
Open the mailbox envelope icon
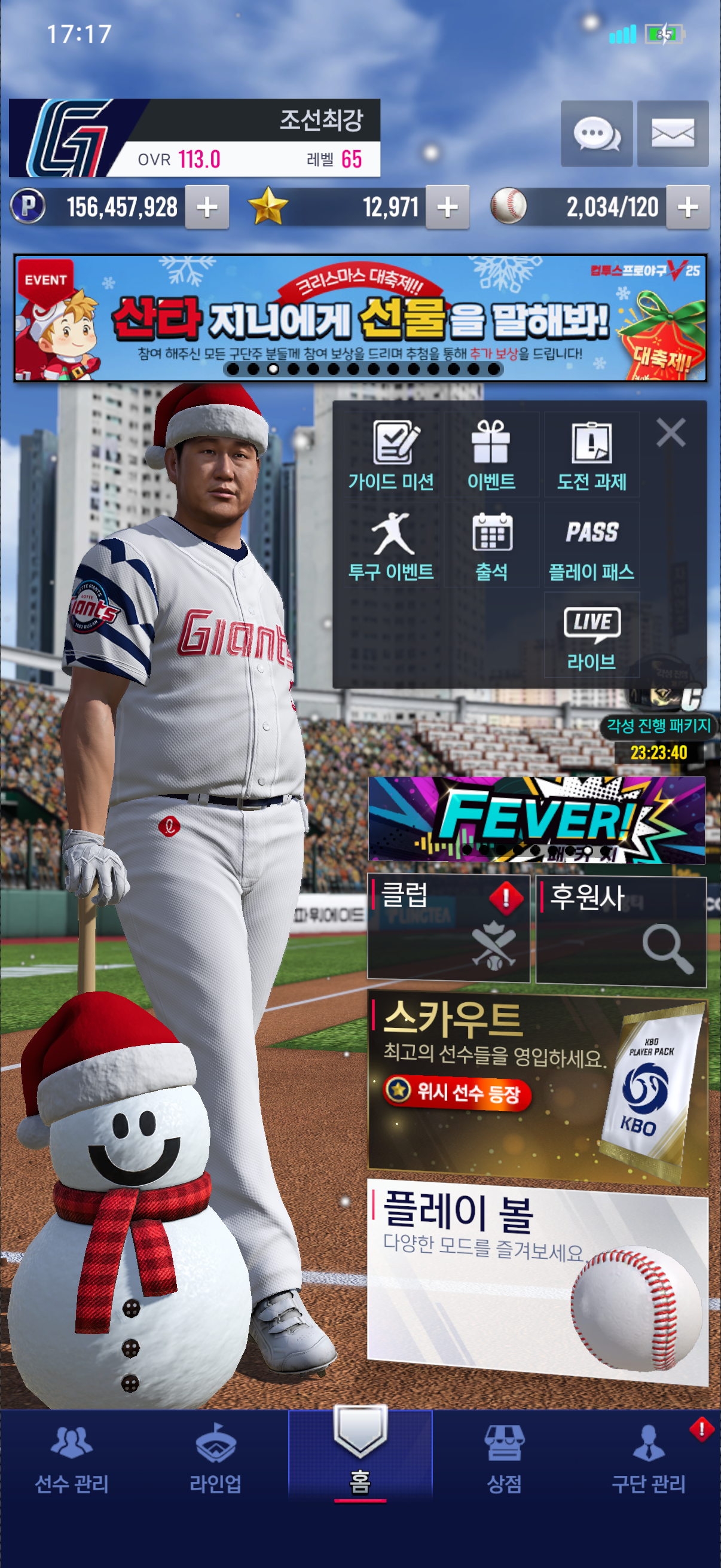click(x=673, y=133)
